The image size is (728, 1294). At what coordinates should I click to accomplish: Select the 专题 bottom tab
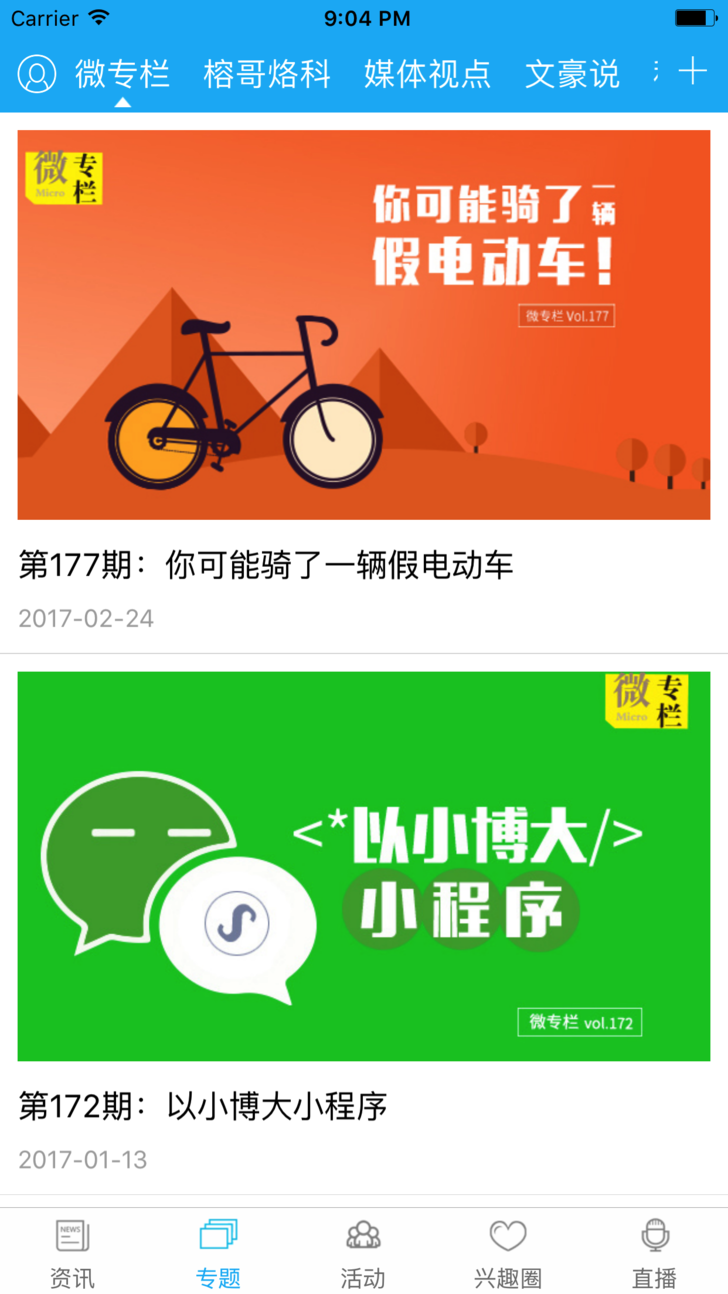click(218, 1252)
